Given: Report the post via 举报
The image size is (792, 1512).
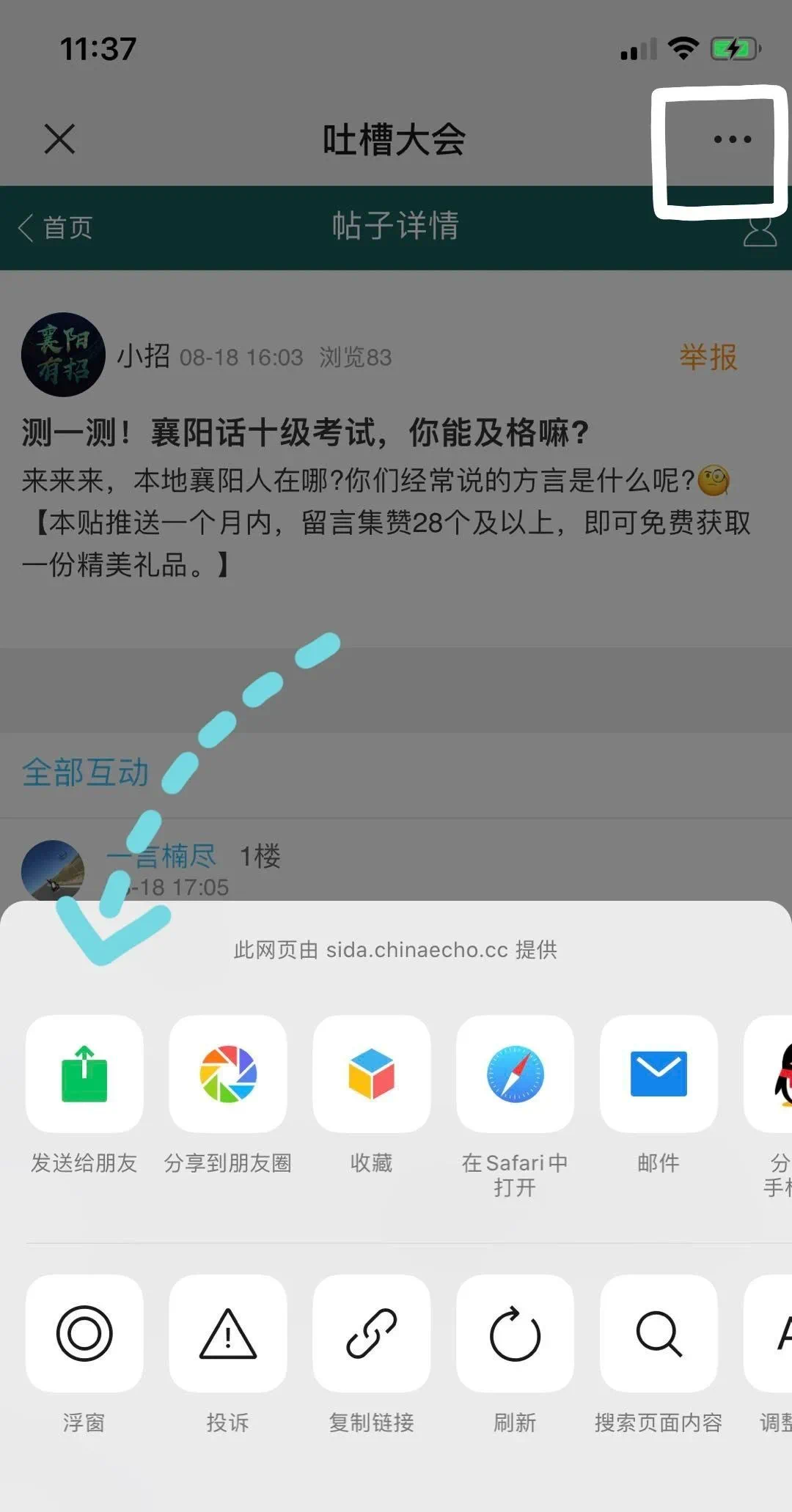Looking at the screenshot, I should (707, 357).
